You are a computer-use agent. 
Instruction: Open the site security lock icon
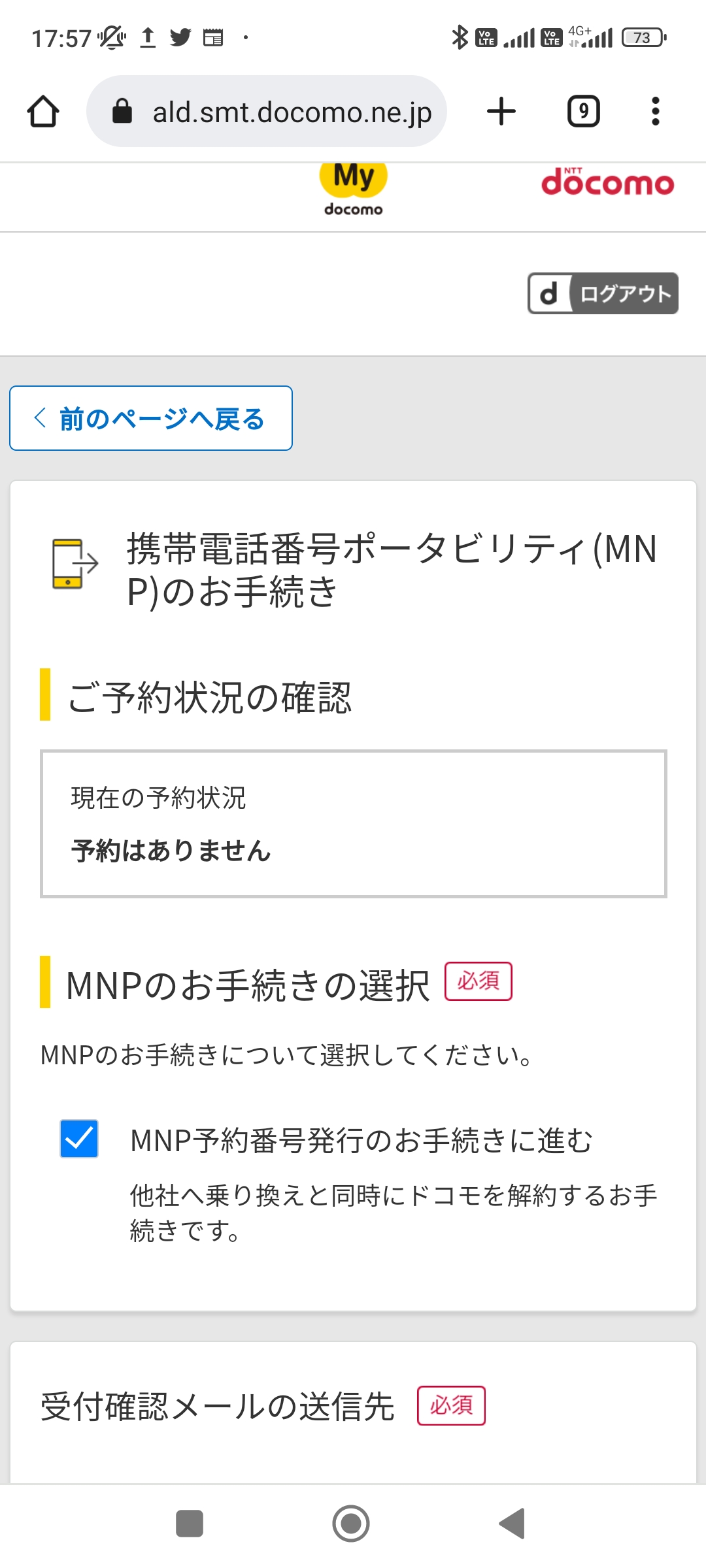[125, 111]
